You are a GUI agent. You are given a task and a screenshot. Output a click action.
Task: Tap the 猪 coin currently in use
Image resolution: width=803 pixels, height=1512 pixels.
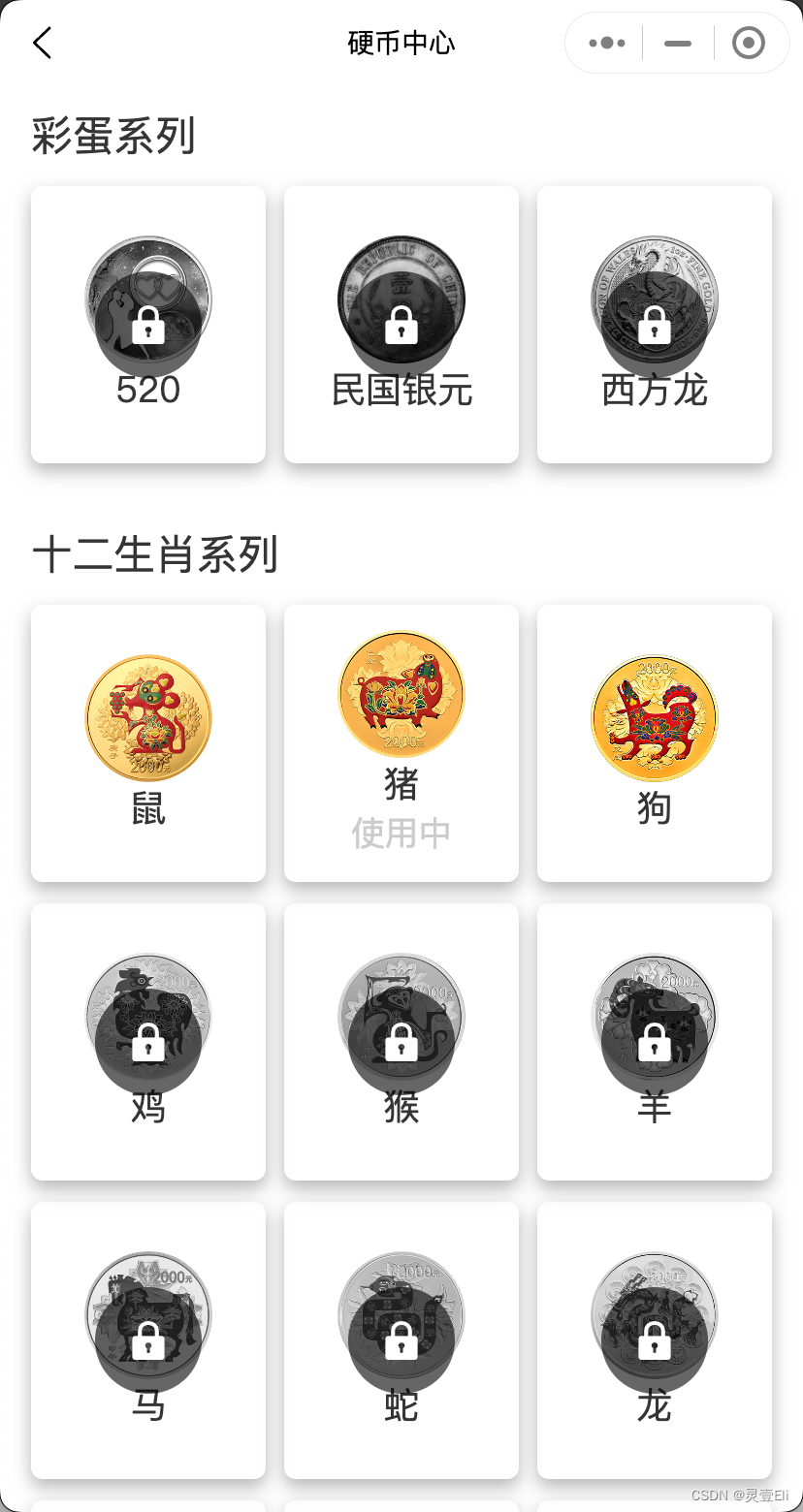click(401, 743)
